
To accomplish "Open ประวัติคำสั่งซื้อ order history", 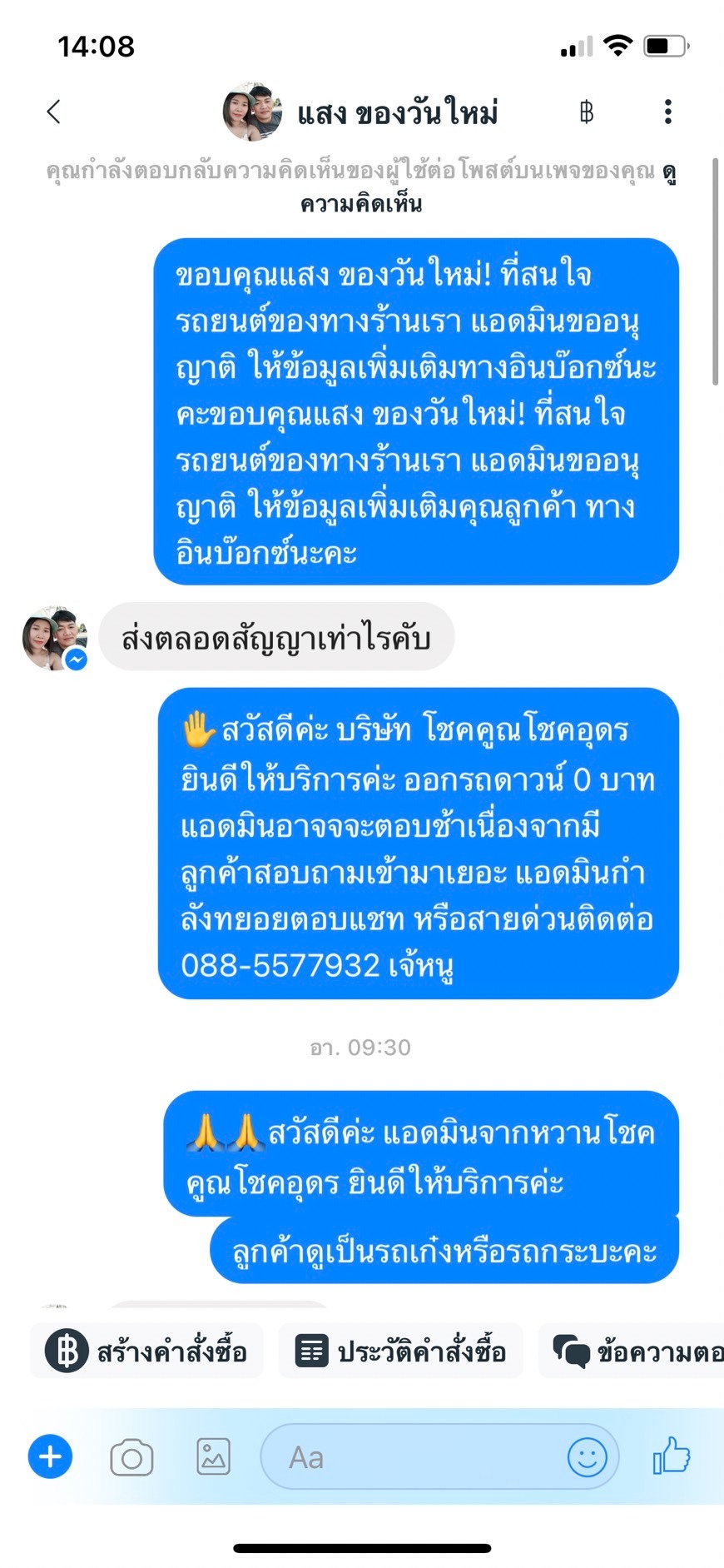I will [400, 1351].
